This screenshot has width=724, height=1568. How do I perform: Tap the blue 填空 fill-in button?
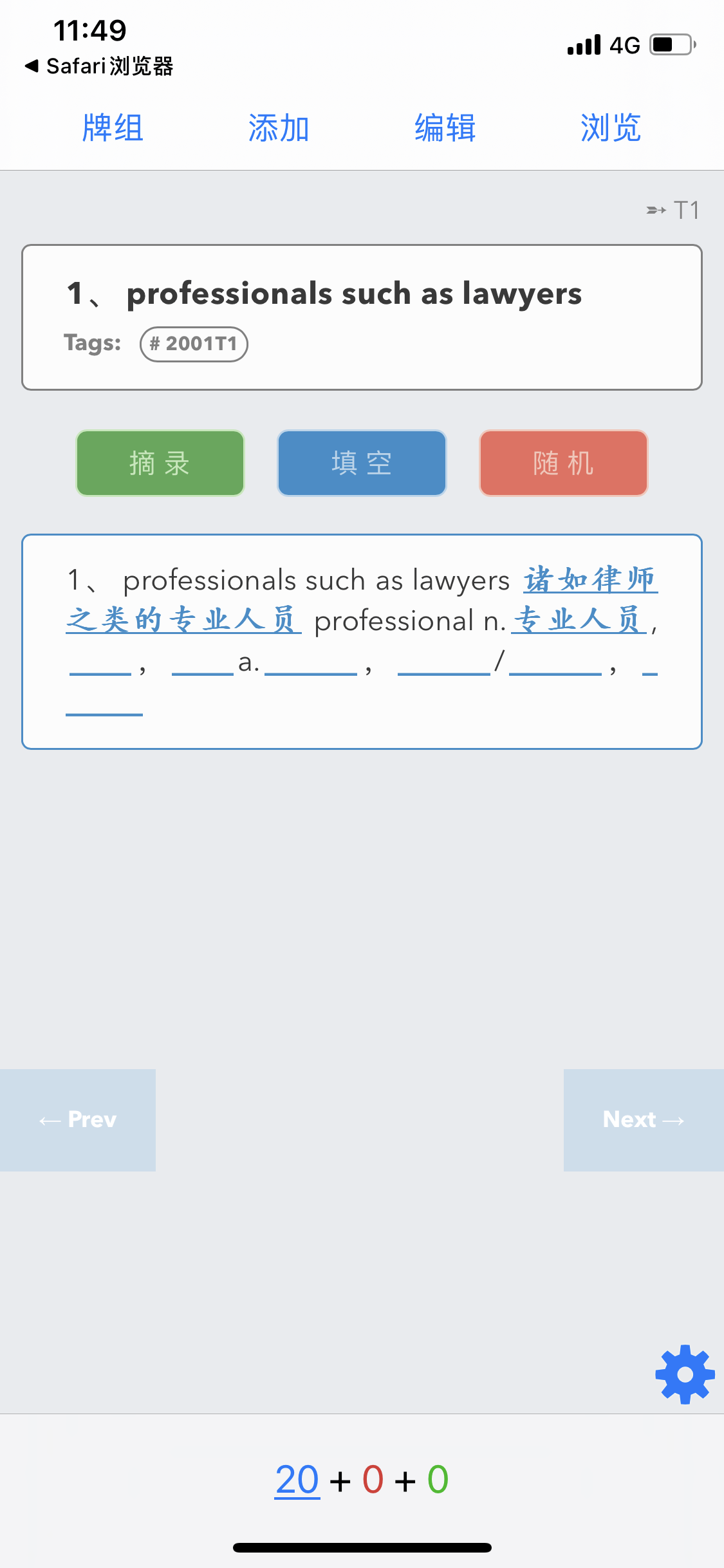coord(362,463)
